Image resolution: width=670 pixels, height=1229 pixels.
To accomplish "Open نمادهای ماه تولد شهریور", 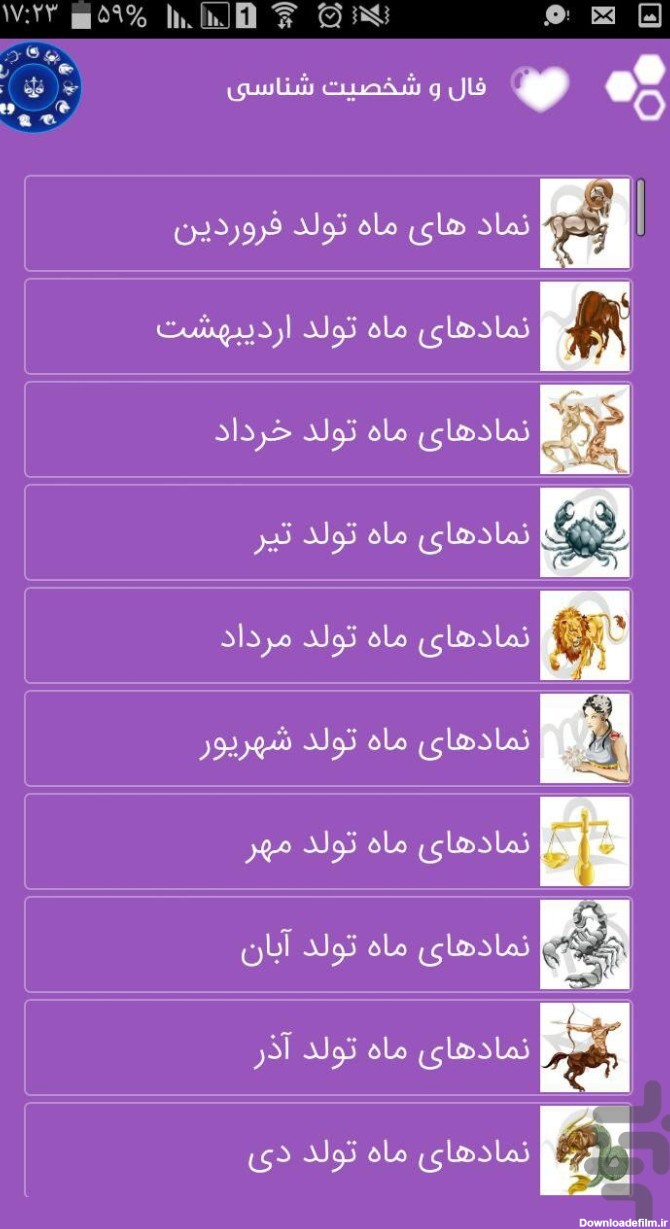I will pyautogui.click(x=328, y=739).
